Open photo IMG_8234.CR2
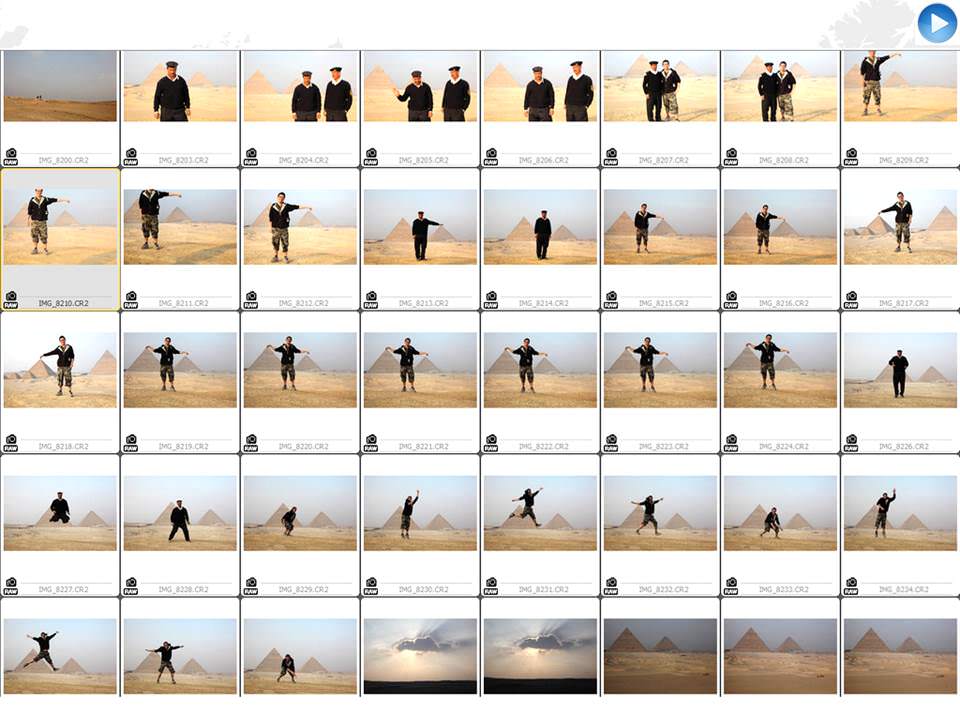This screenshot has height=720, width=960. click(900, 513)
